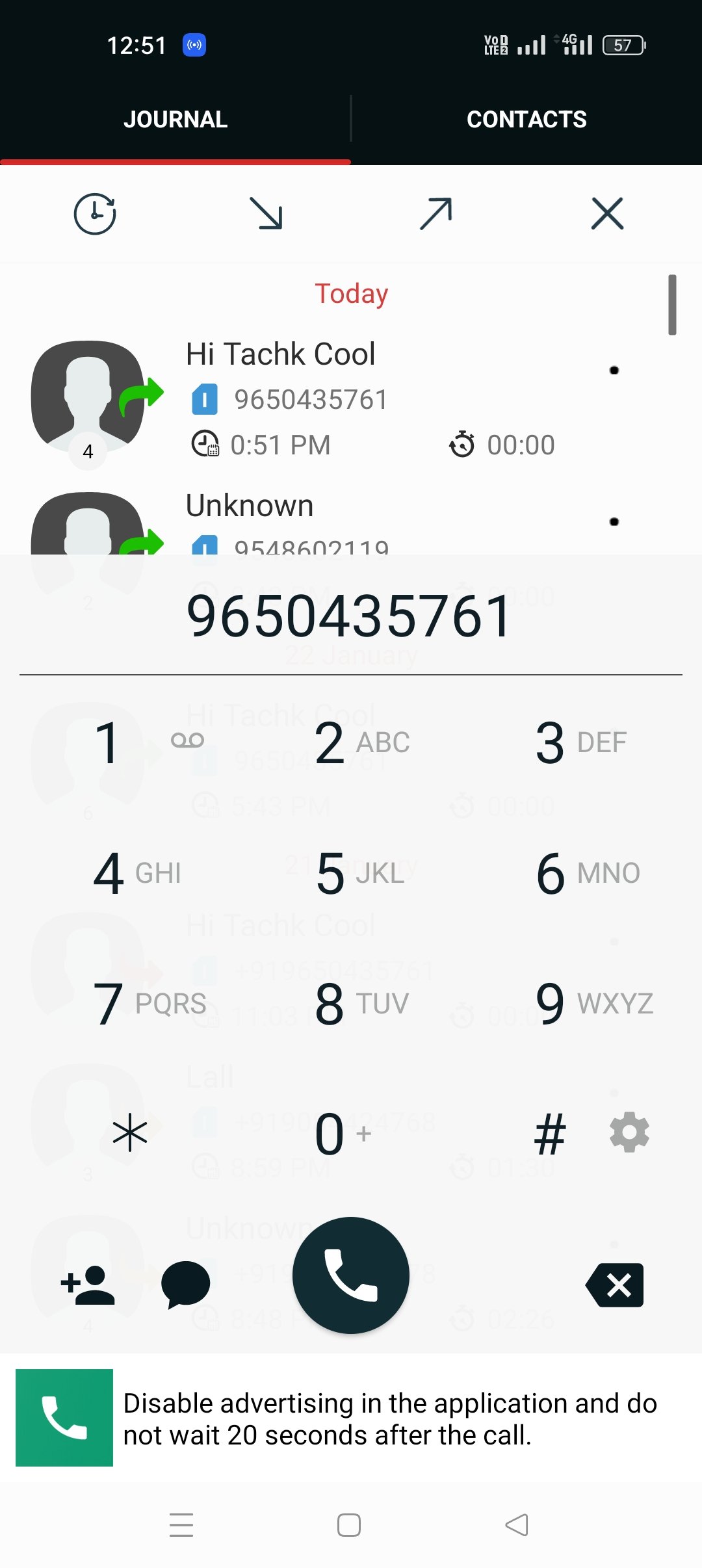Tap the star key on keypad
The image size is (702, 1568).
[x=130, y=1133]
